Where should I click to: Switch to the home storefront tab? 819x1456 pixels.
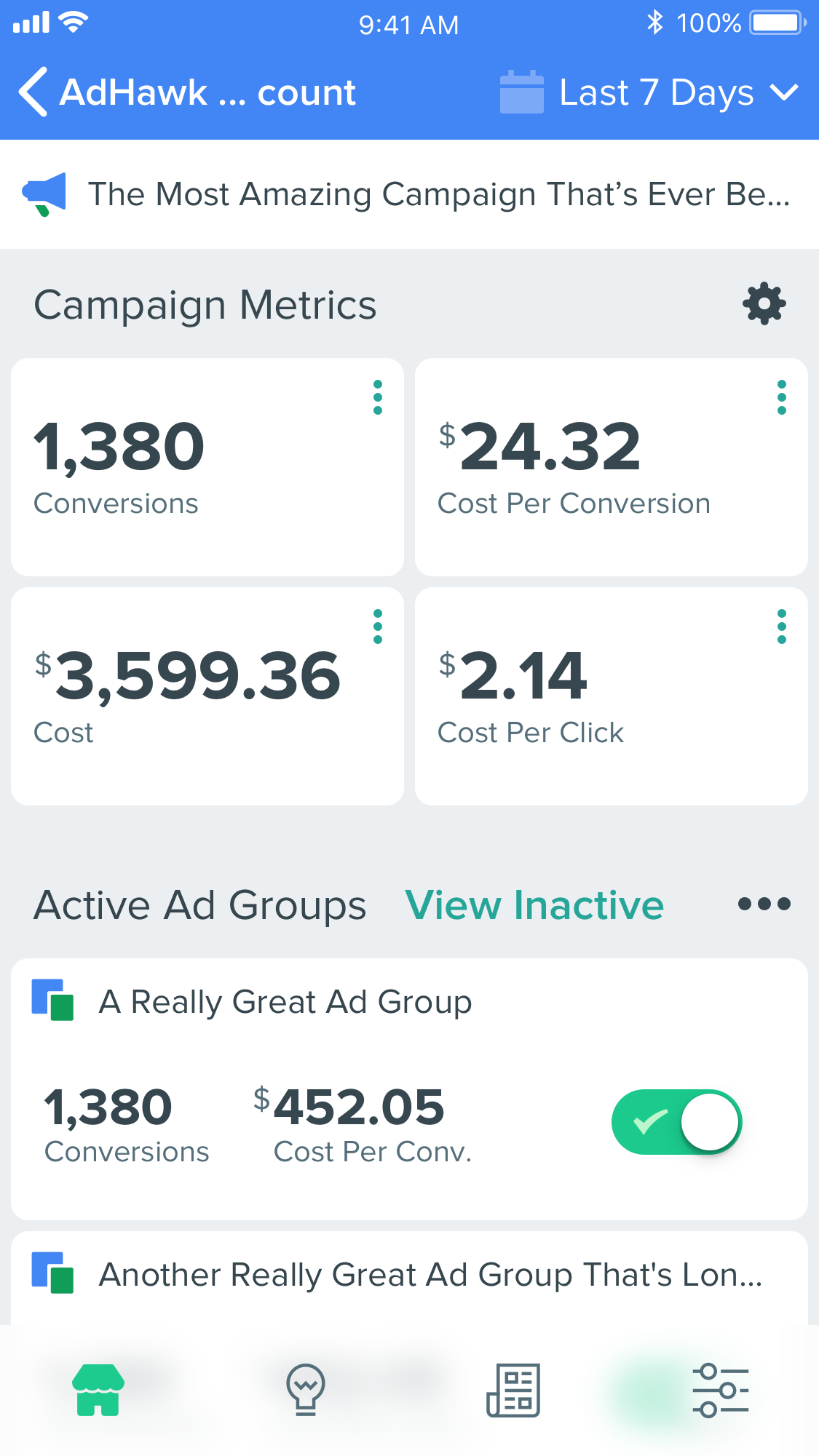click(x=98, y=1390)
